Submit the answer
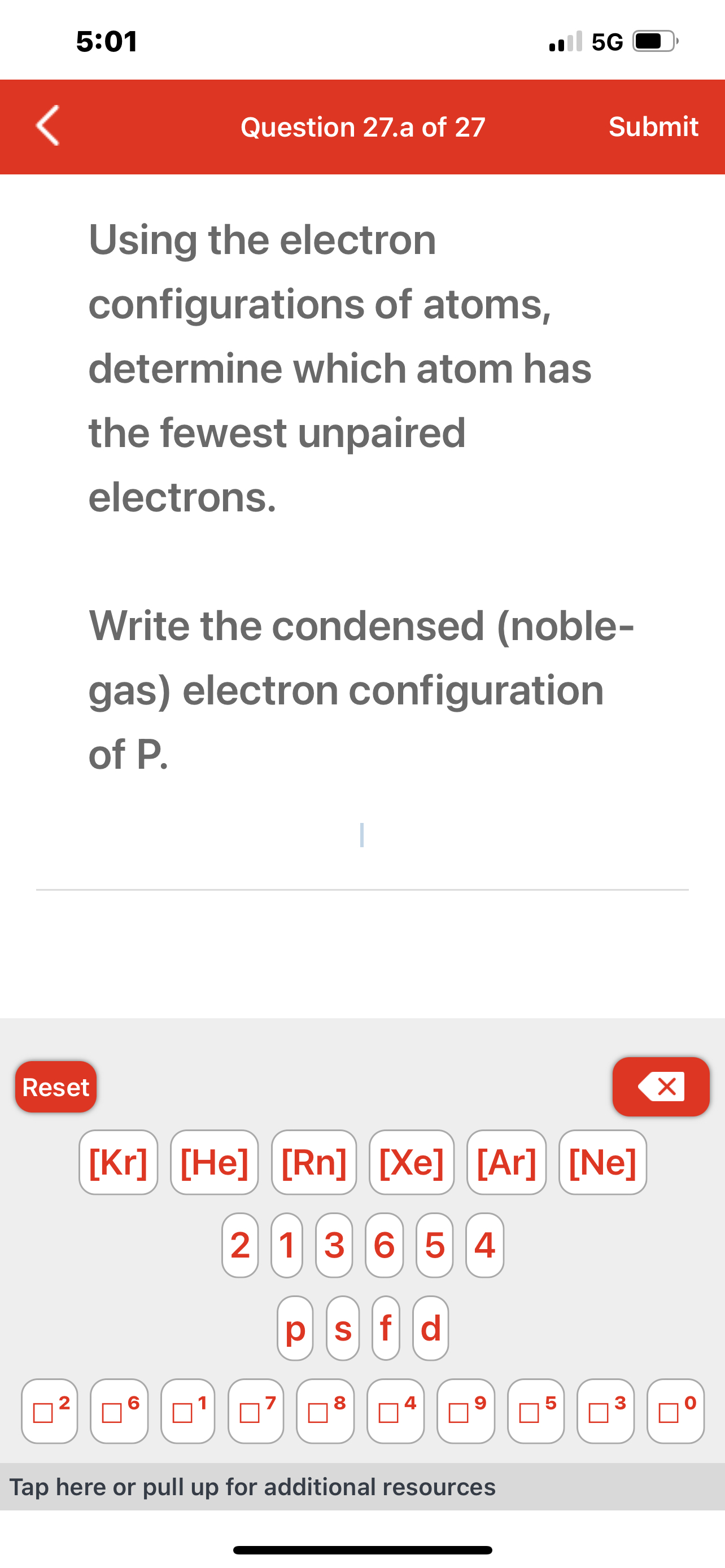This screenshot has height=1568, width=725. 653,126
